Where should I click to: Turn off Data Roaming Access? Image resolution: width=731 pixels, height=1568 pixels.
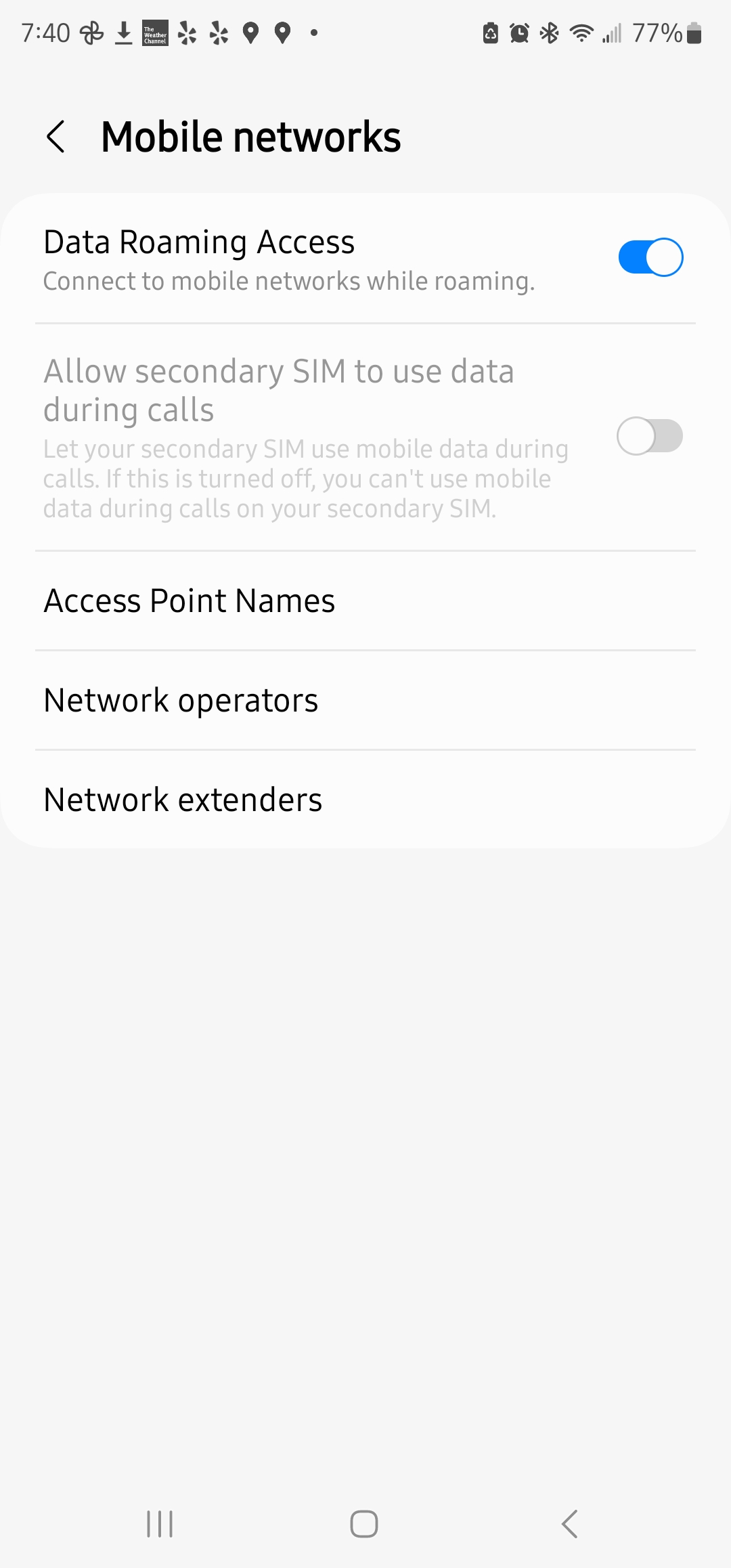pos(650,258)
